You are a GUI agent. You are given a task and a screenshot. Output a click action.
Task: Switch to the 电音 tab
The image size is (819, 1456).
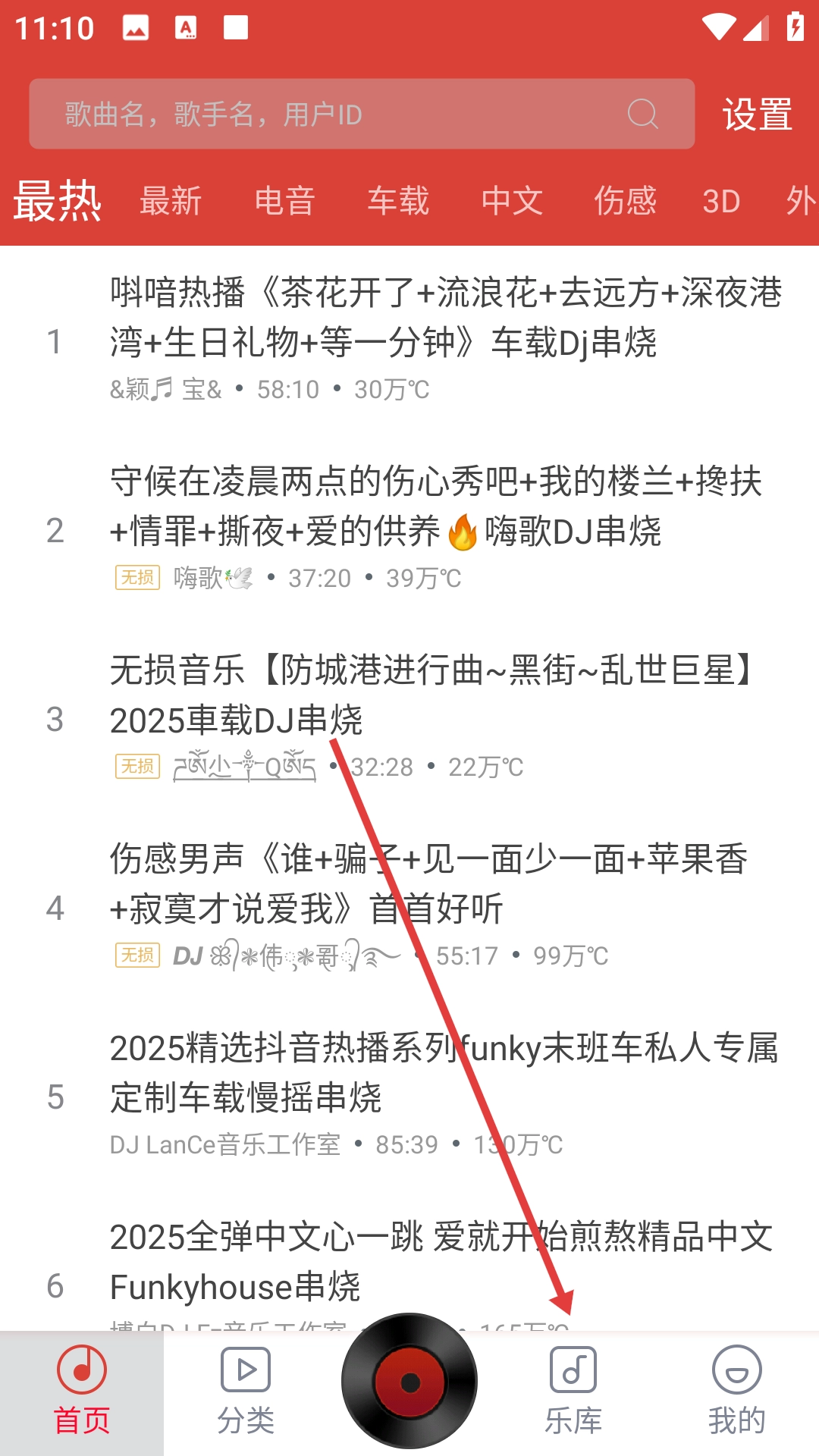pos(284,202)
